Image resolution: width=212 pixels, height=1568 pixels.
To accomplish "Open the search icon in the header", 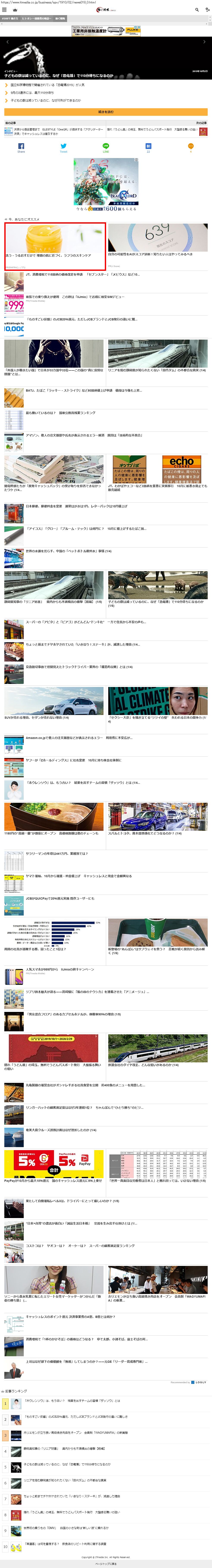I will tap(197, 10).
